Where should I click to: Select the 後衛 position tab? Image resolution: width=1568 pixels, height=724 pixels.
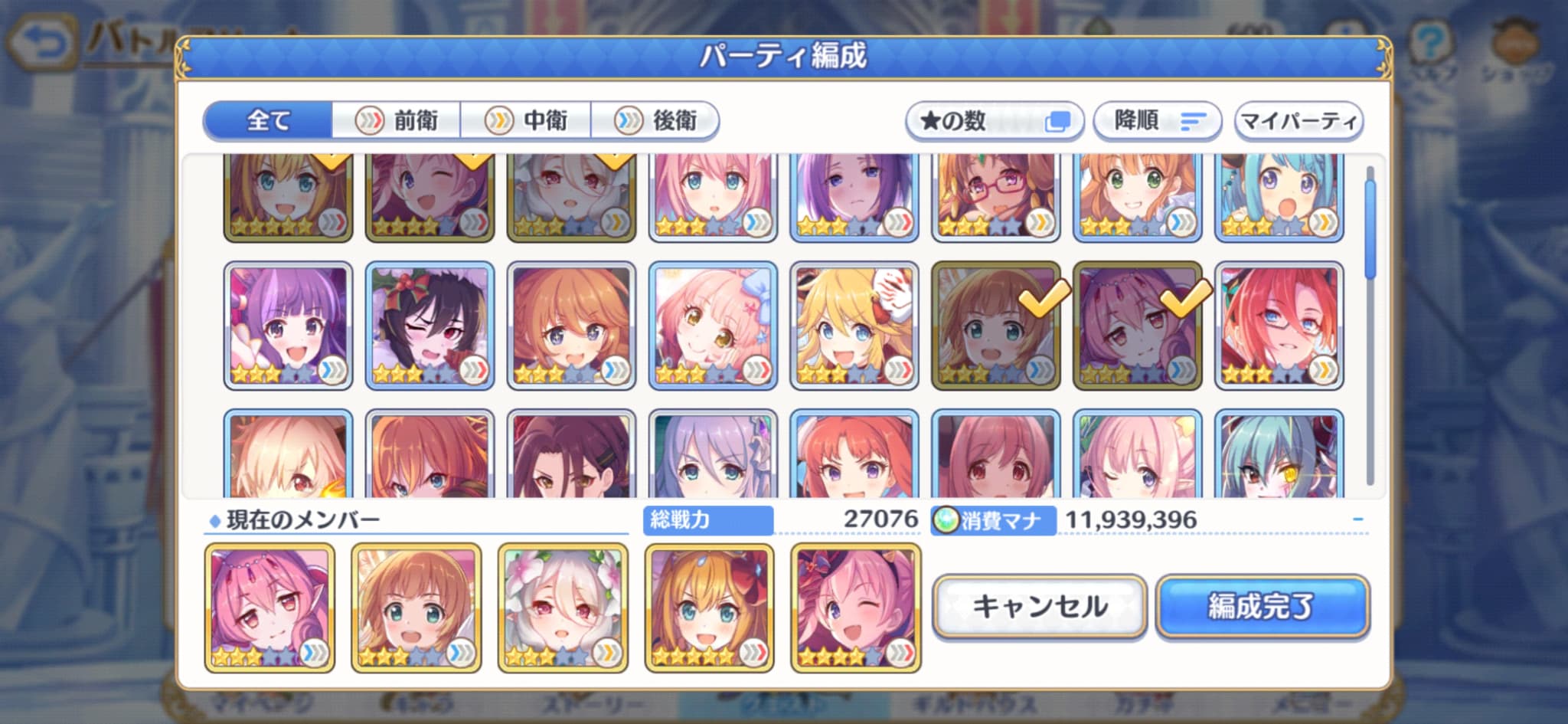click(x=655, y=121)
